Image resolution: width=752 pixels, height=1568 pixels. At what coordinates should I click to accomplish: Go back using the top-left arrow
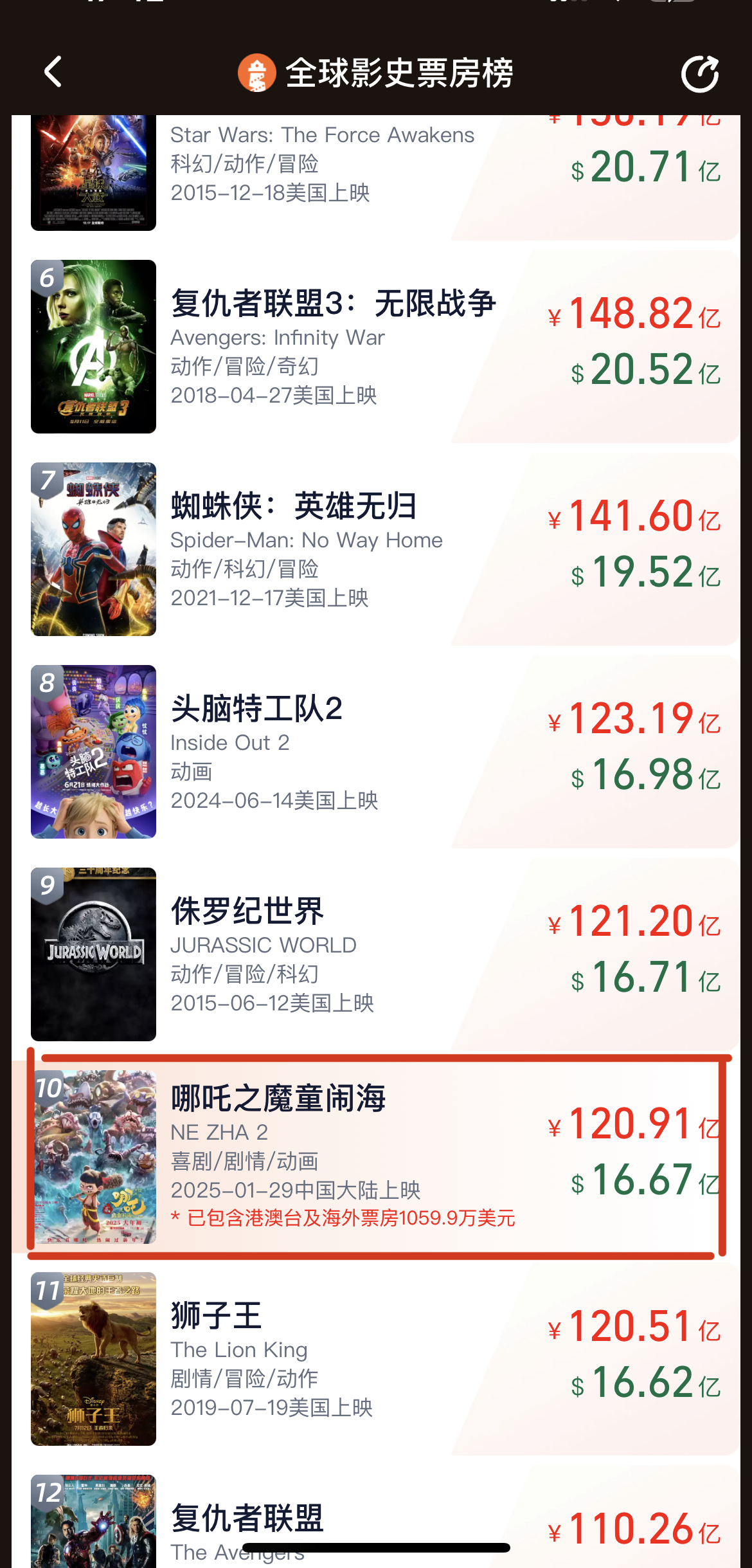coord(53,71)
